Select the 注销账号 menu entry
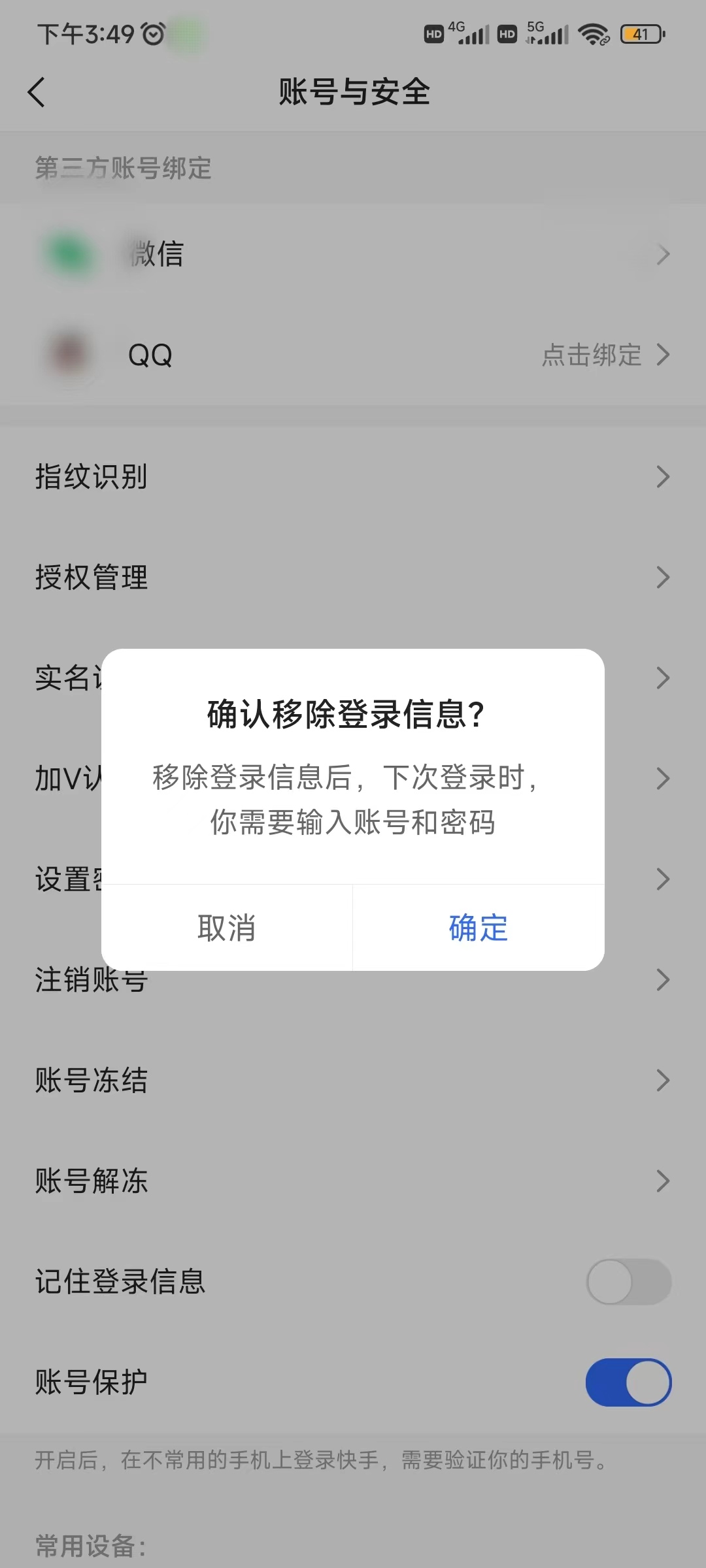 (92, 979)
